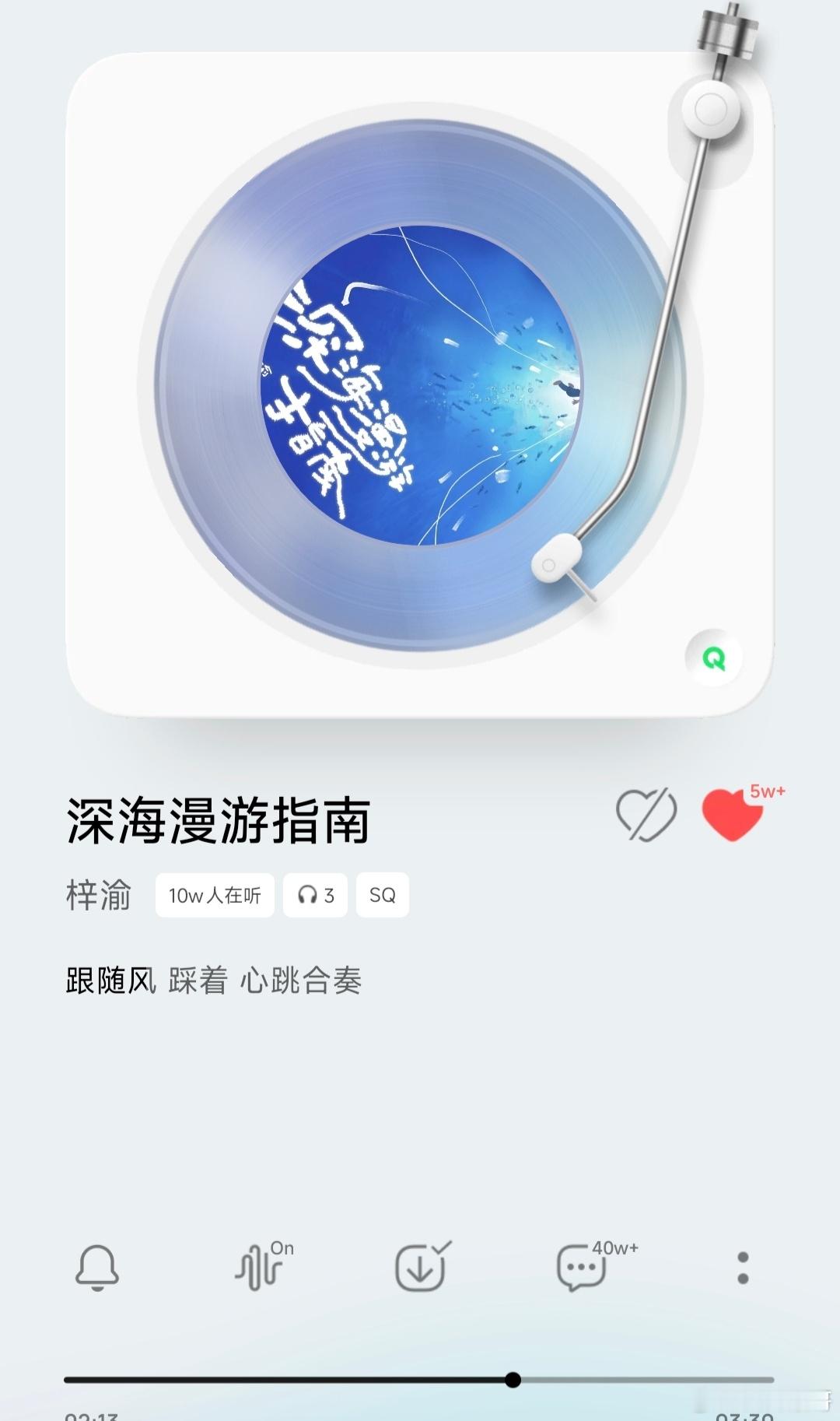The width and height of the screenshot is (840, 1421).
Task: Open the SQ audio quality selector
Action: click(x=382, y=895)
